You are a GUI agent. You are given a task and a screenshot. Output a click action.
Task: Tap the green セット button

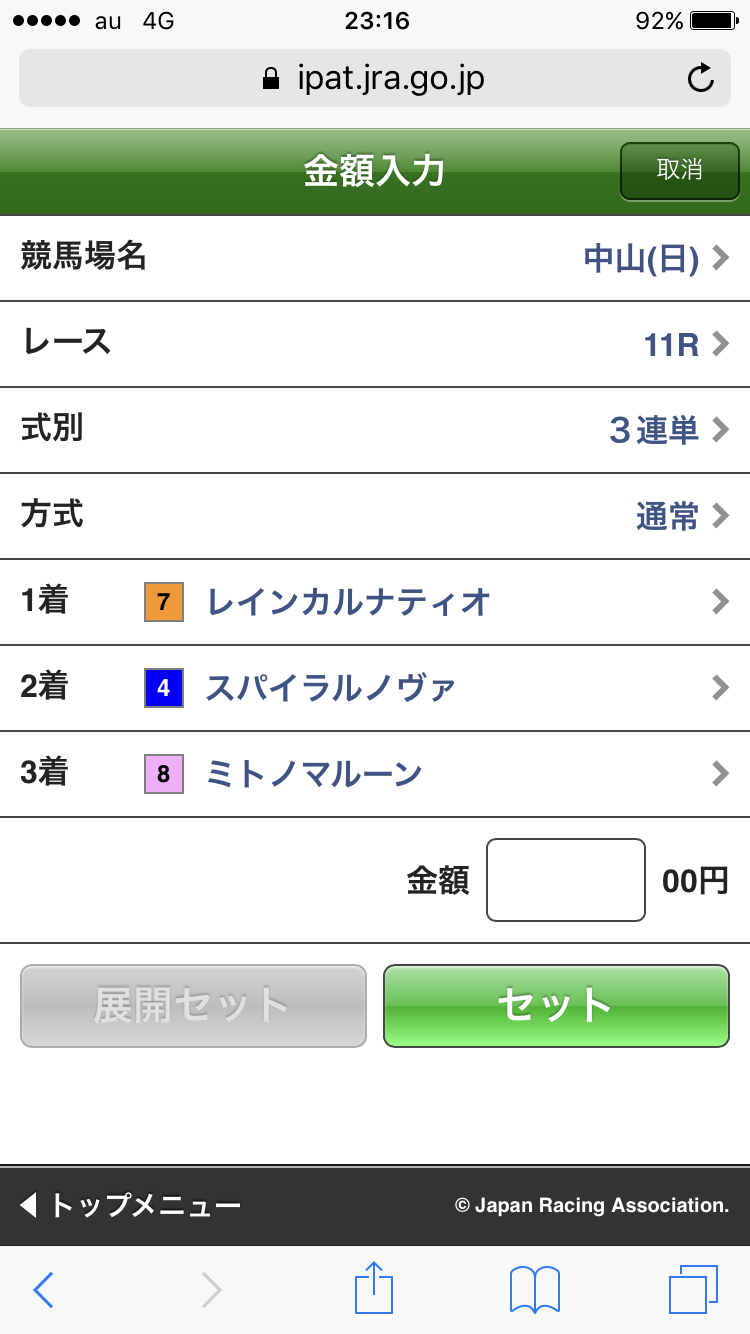(x=556, y=1006)
